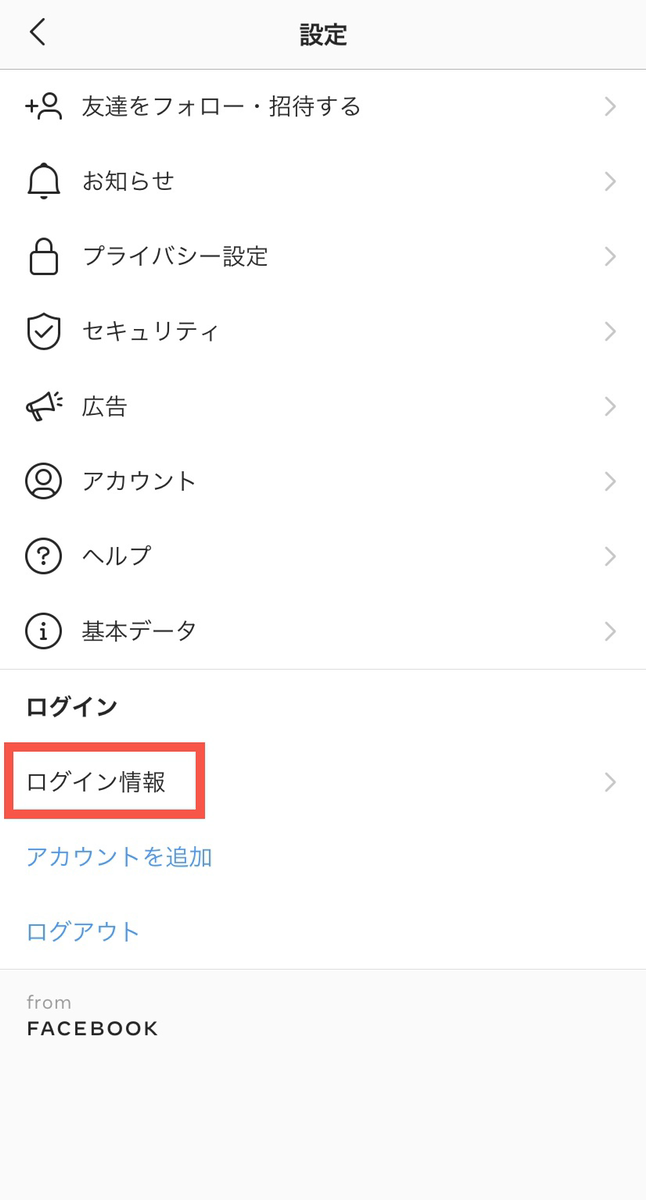Viewport: 646px width, 1200px height.
Task: Tap ログアウト to log out
Action: pyautogui.click(x=83, y=932)
